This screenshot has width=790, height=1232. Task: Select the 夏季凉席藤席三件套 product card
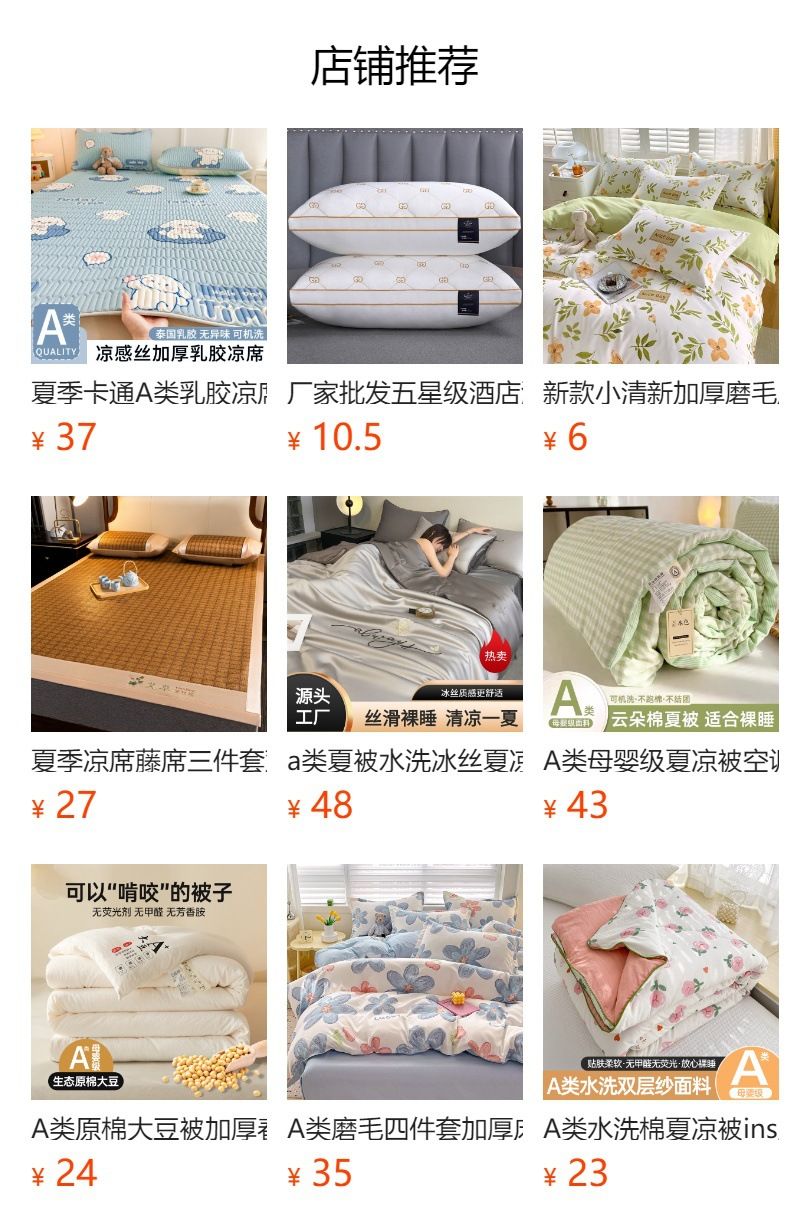tap(149, 659)
